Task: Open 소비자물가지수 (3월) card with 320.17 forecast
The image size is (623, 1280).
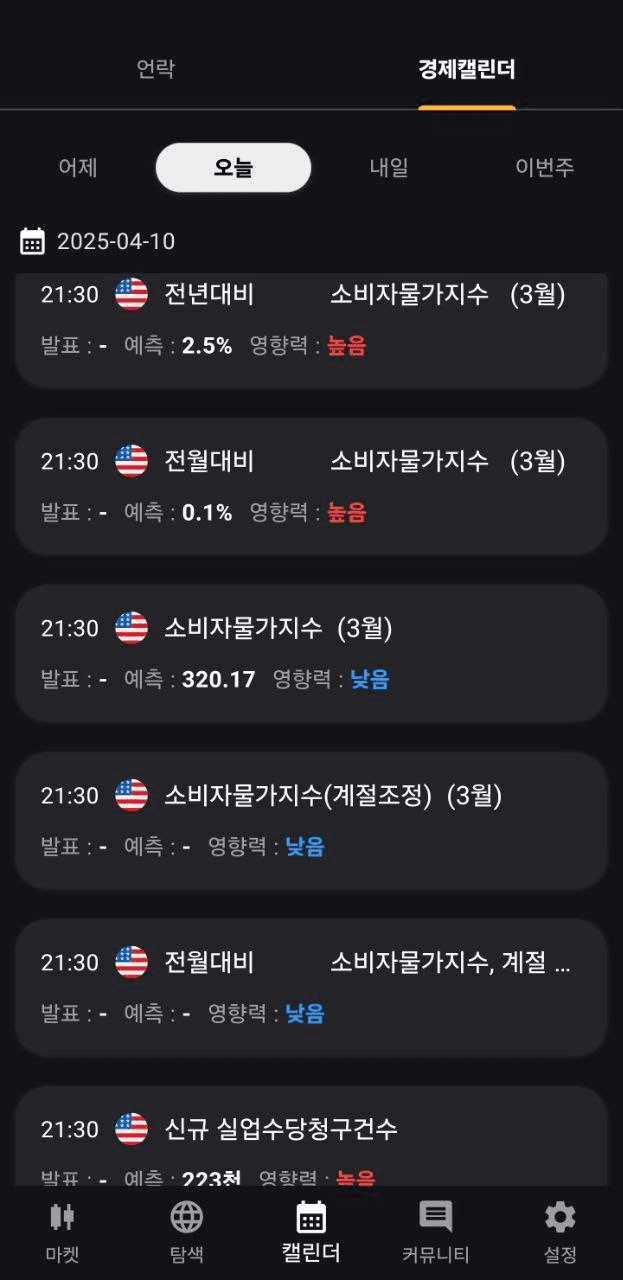Action: point(311,653)
